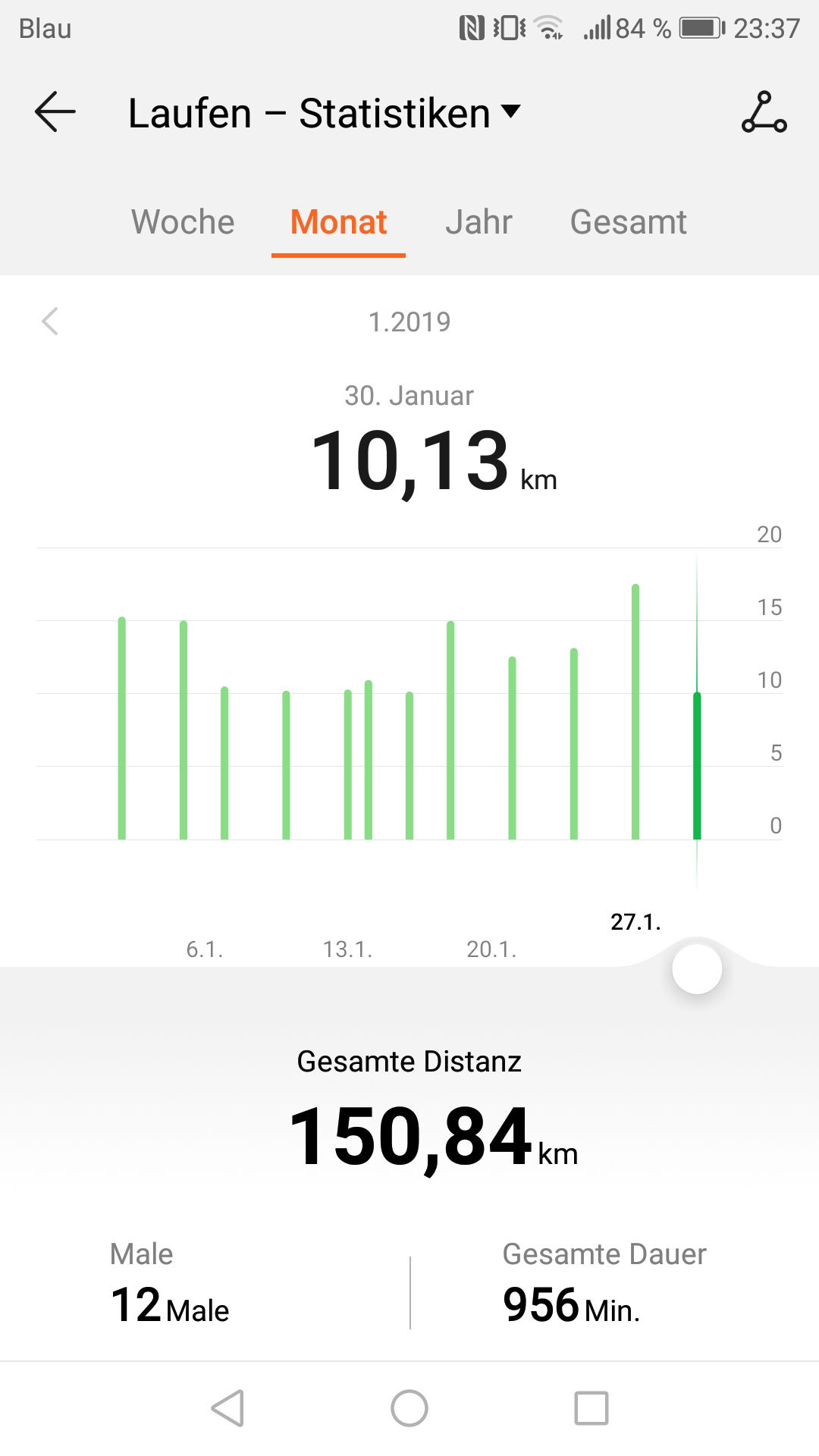Go to the previous month
Viewport: 819px width, 1456px height.
click(50, 322)
